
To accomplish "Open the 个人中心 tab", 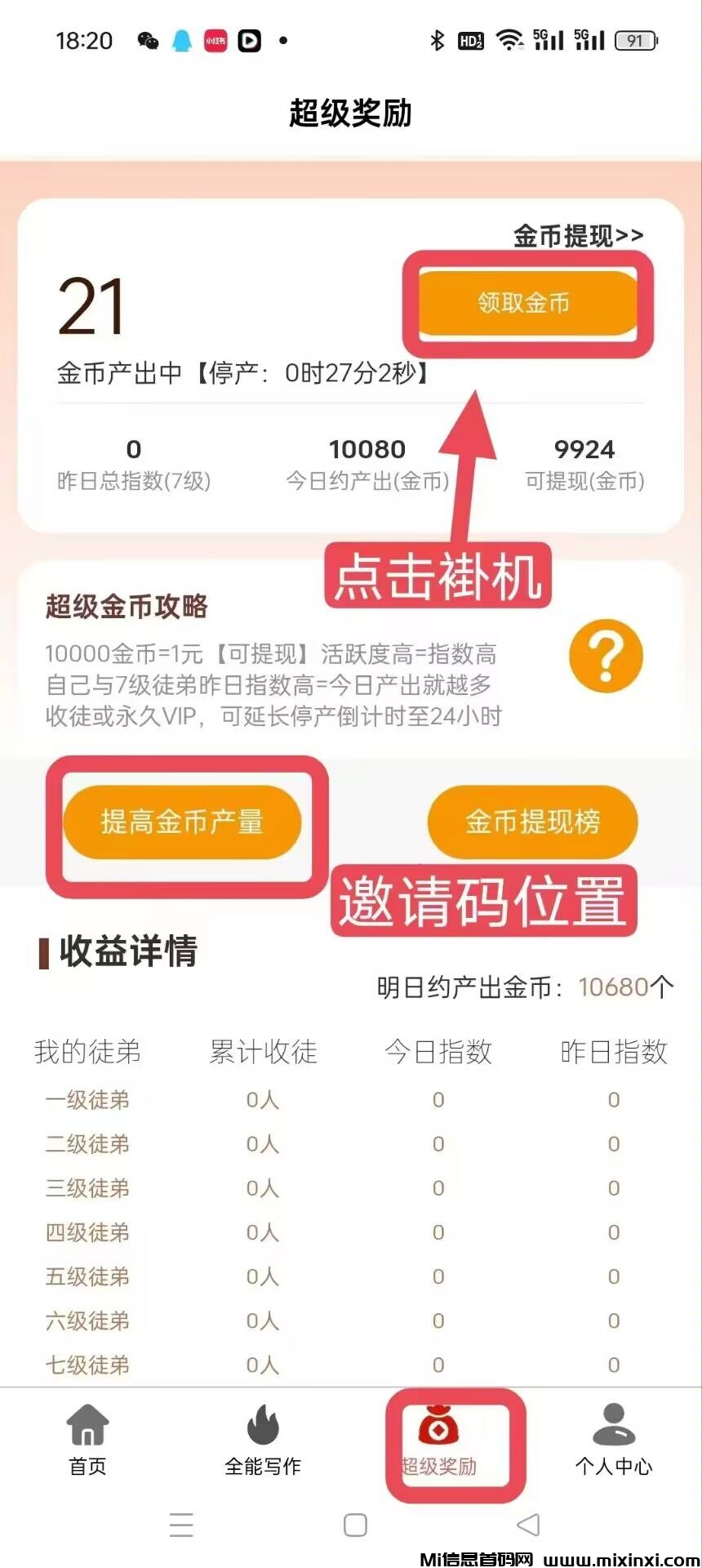I will [614, 1439].
